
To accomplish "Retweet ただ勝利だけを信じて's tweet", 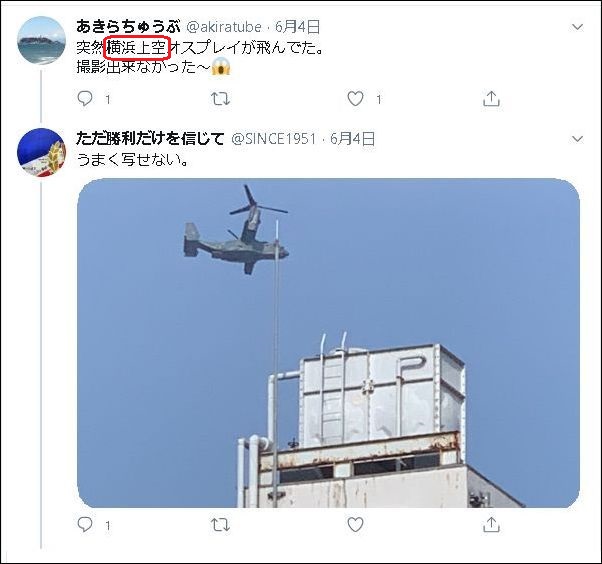I will point(222,524).
